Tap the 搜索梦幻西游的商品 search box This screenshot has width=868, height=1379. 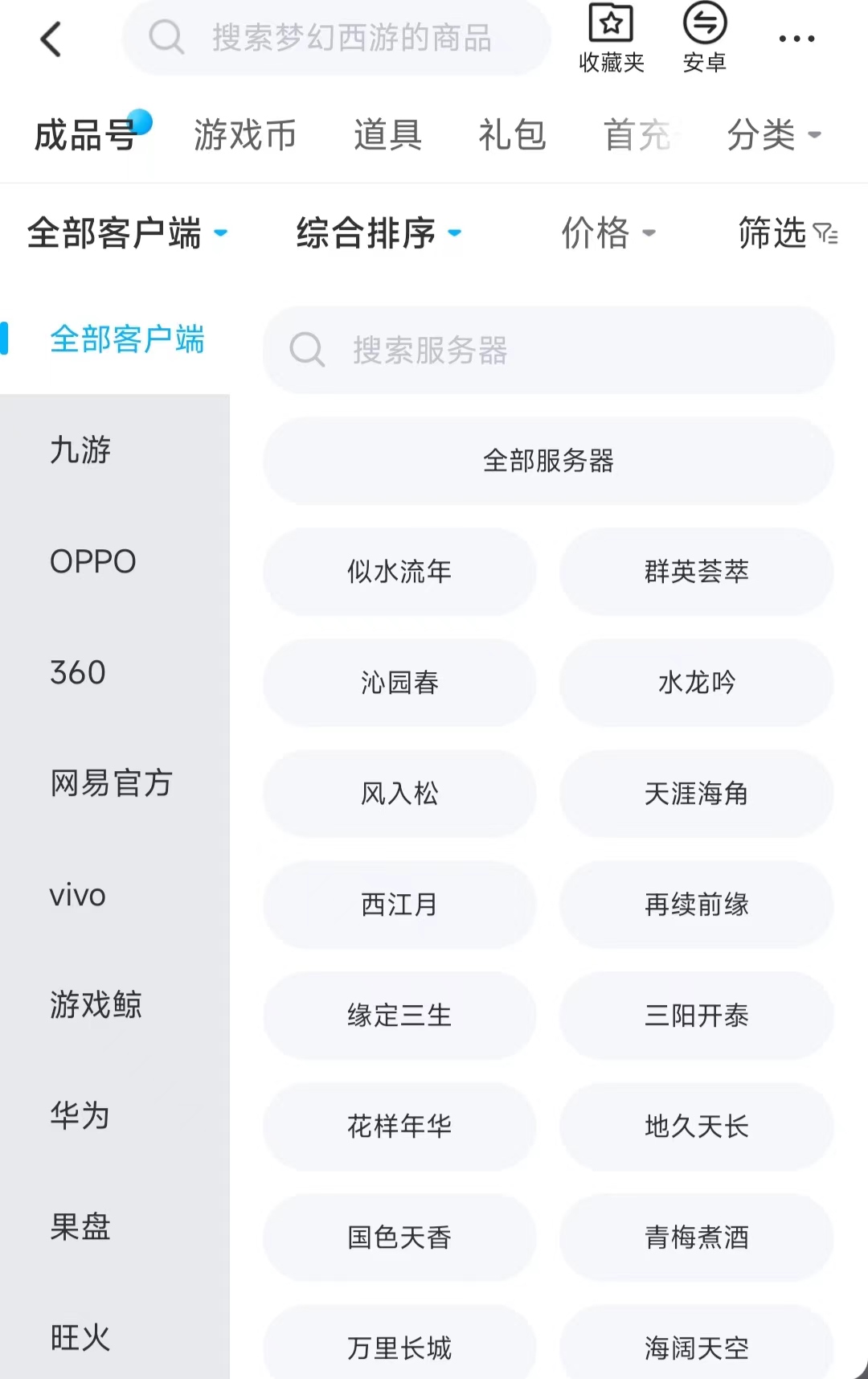point(338,38)
